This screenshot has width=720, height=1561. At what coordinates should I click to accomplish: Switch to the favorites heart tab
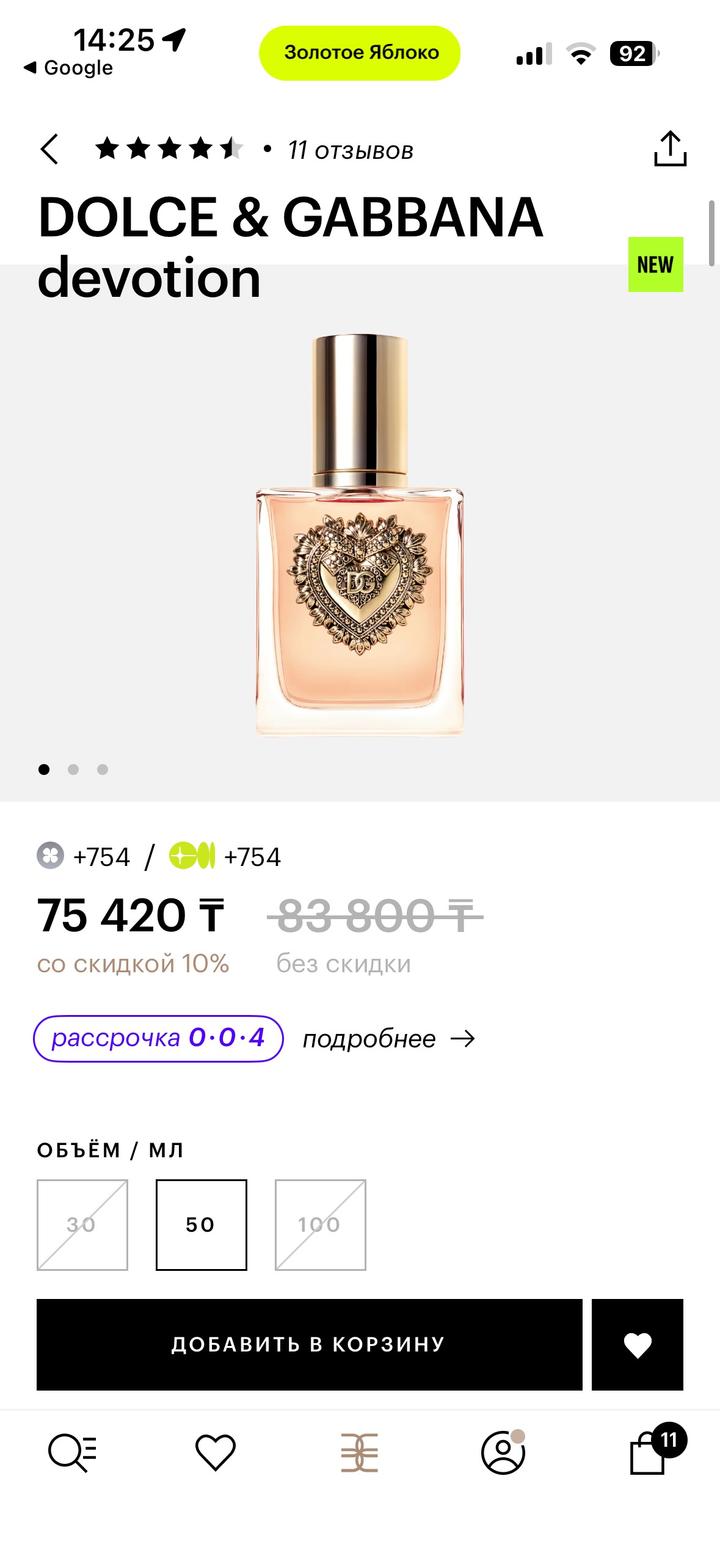pos(215,1453)
